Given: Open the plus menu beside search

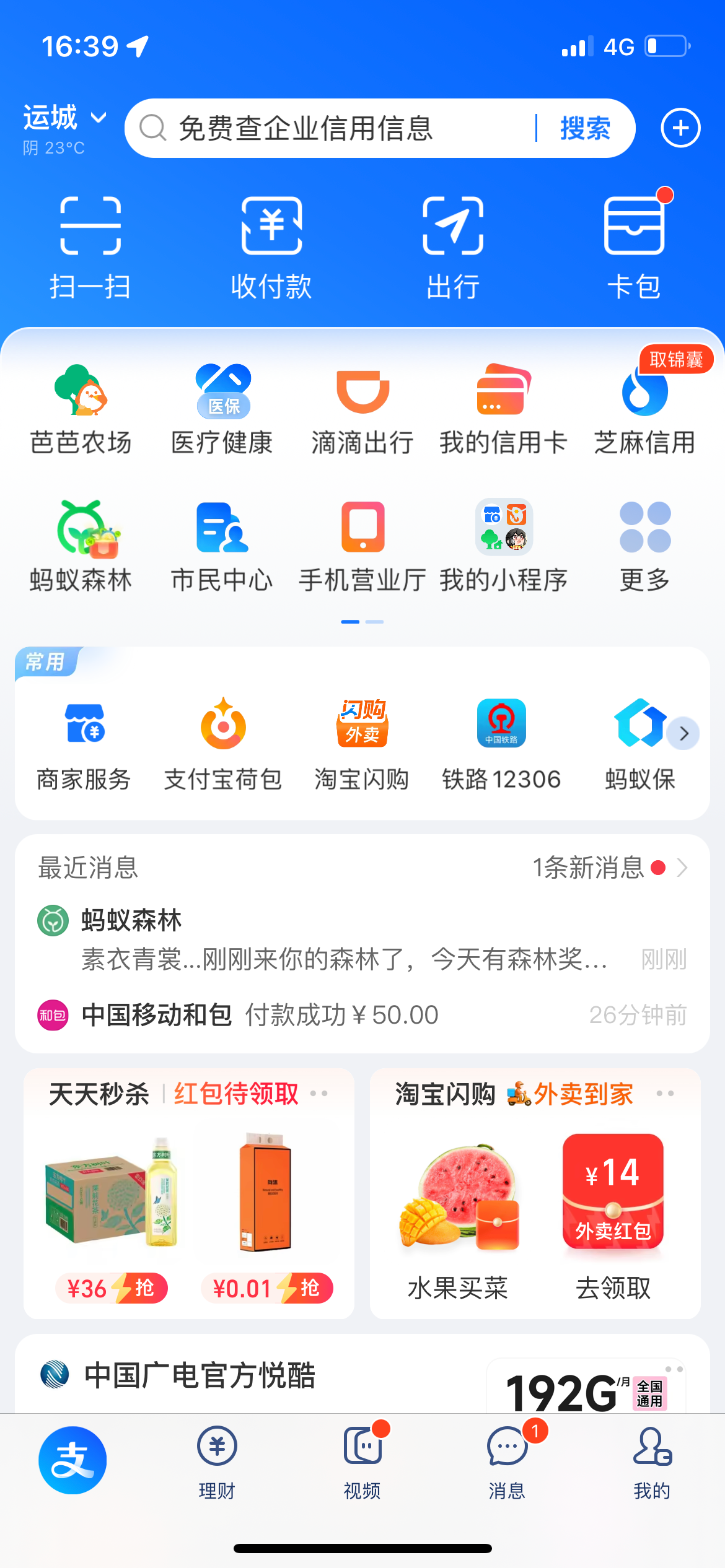Looking at the screenshot, I should click(x=680, y=128).
